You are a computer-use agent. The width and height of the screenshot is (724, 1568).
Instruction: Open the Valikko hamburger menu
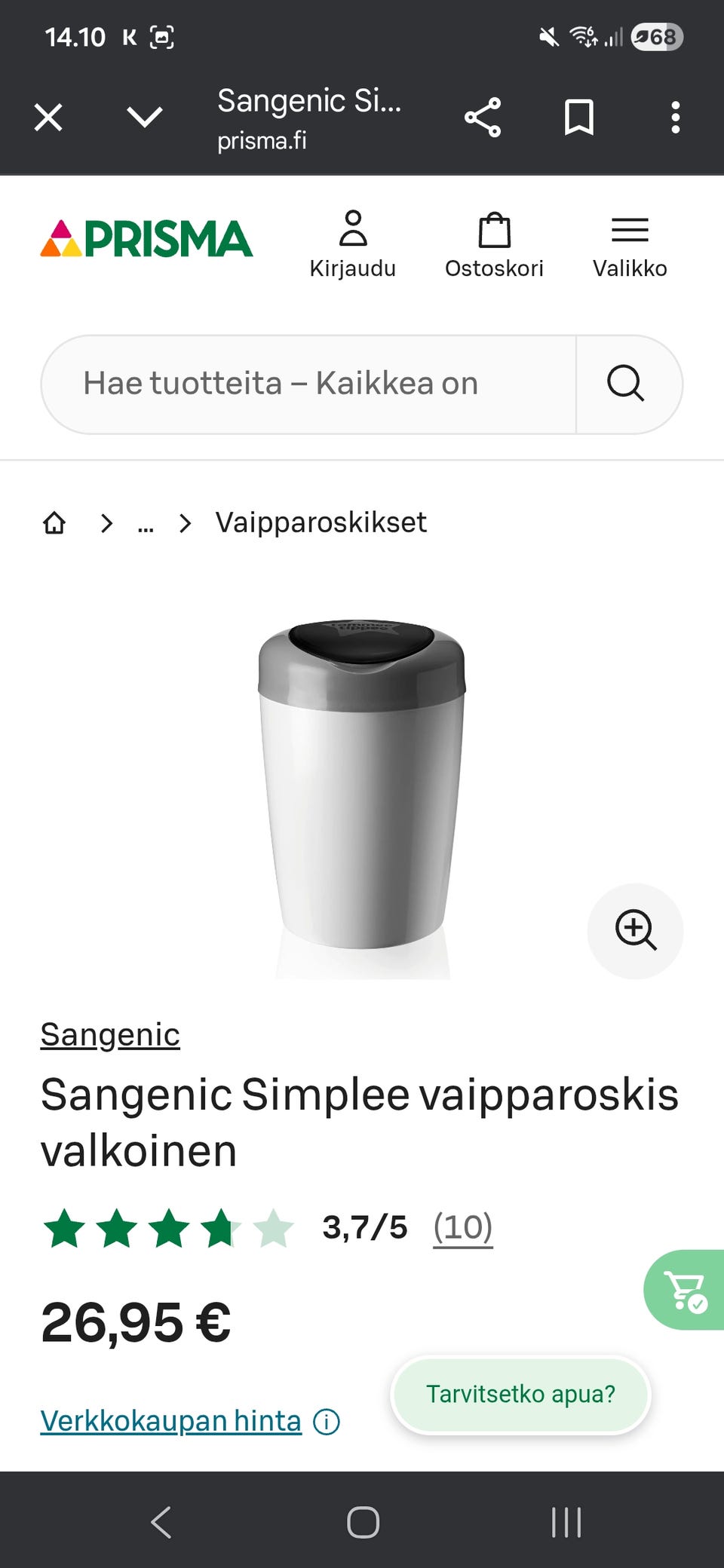pyautogui.click(x=630, y=230)
